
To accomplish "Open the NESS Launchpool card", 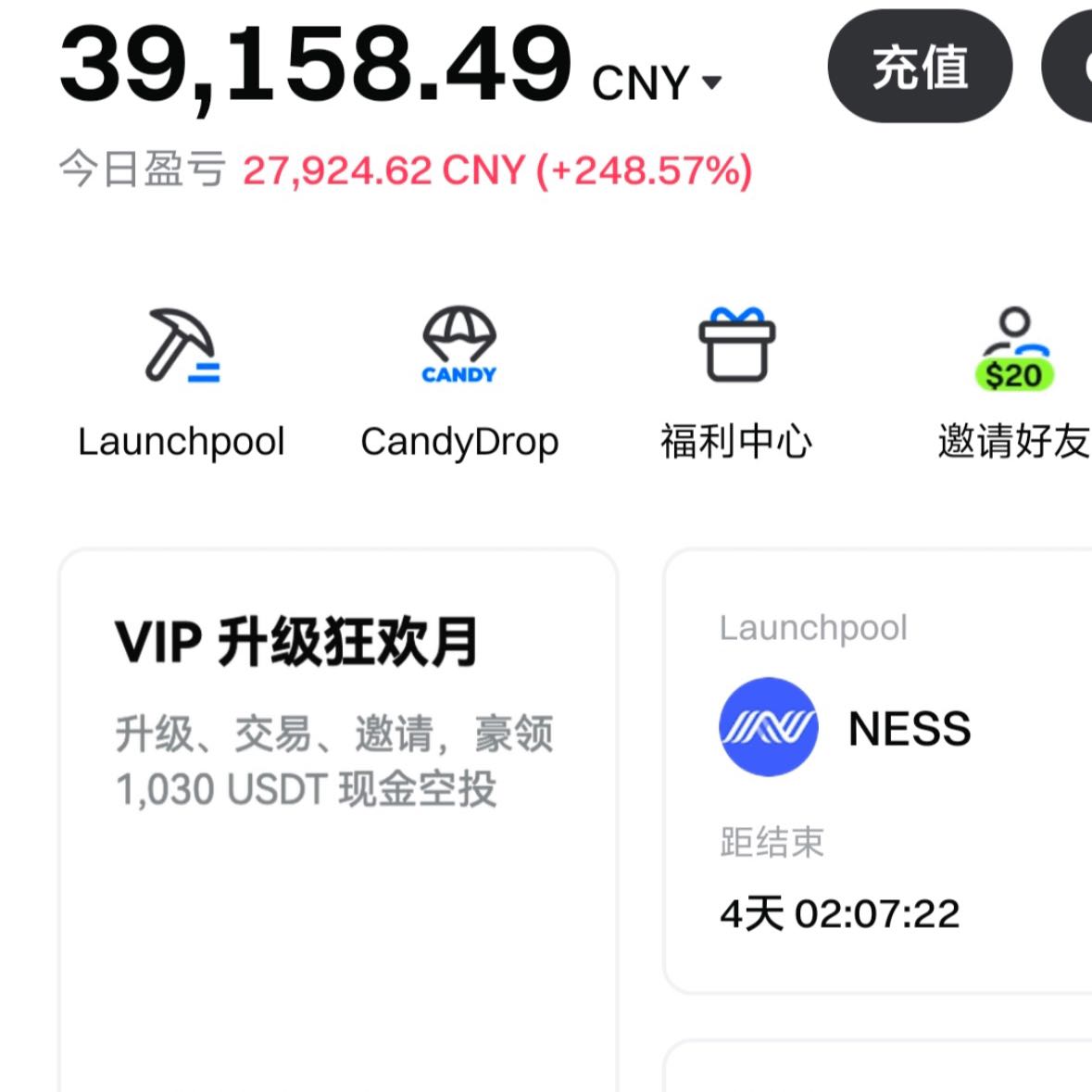I will tap(875, 769).
